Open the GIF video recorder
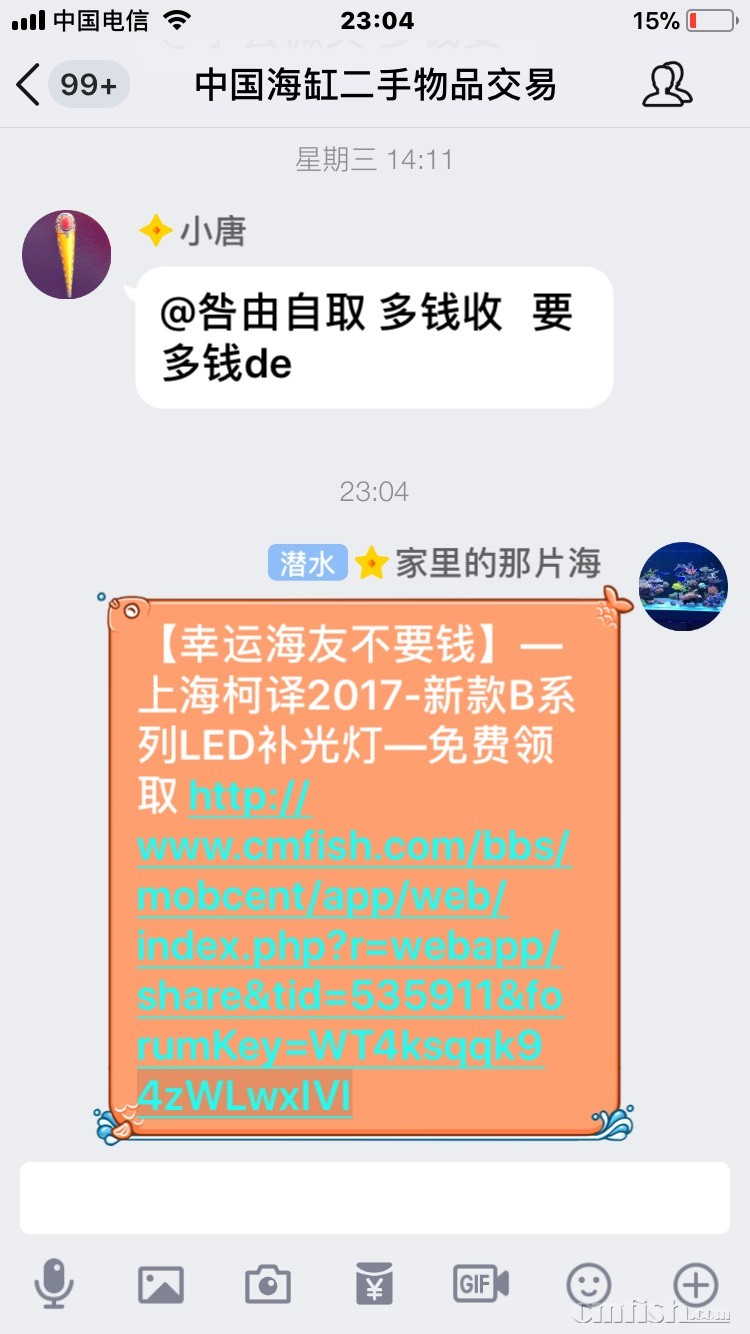This screenshot has height=1334, width=750. [481, 1283]
